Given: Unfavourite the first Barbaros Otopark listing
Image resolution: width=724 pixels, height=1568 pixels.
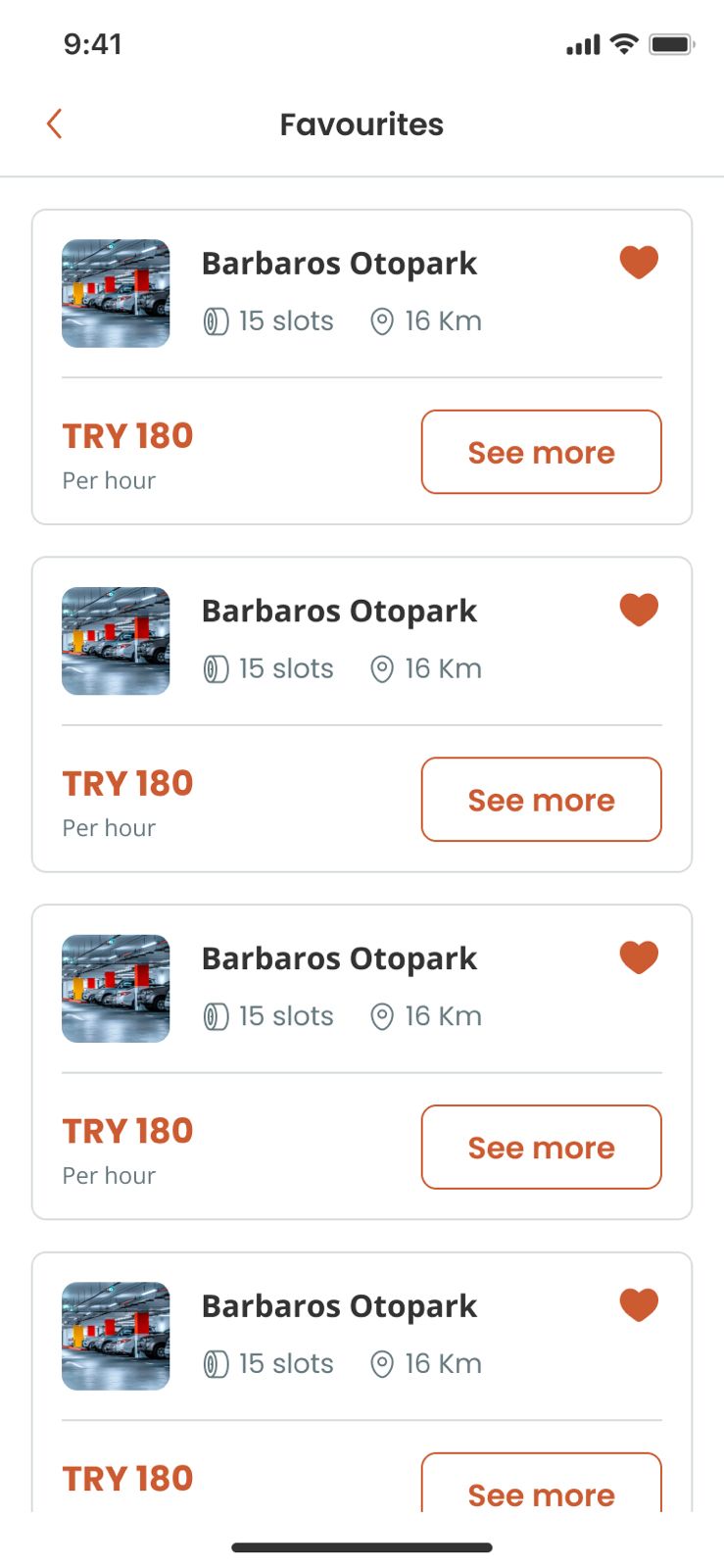Looking at the screenshot, I should click(639, 262).
